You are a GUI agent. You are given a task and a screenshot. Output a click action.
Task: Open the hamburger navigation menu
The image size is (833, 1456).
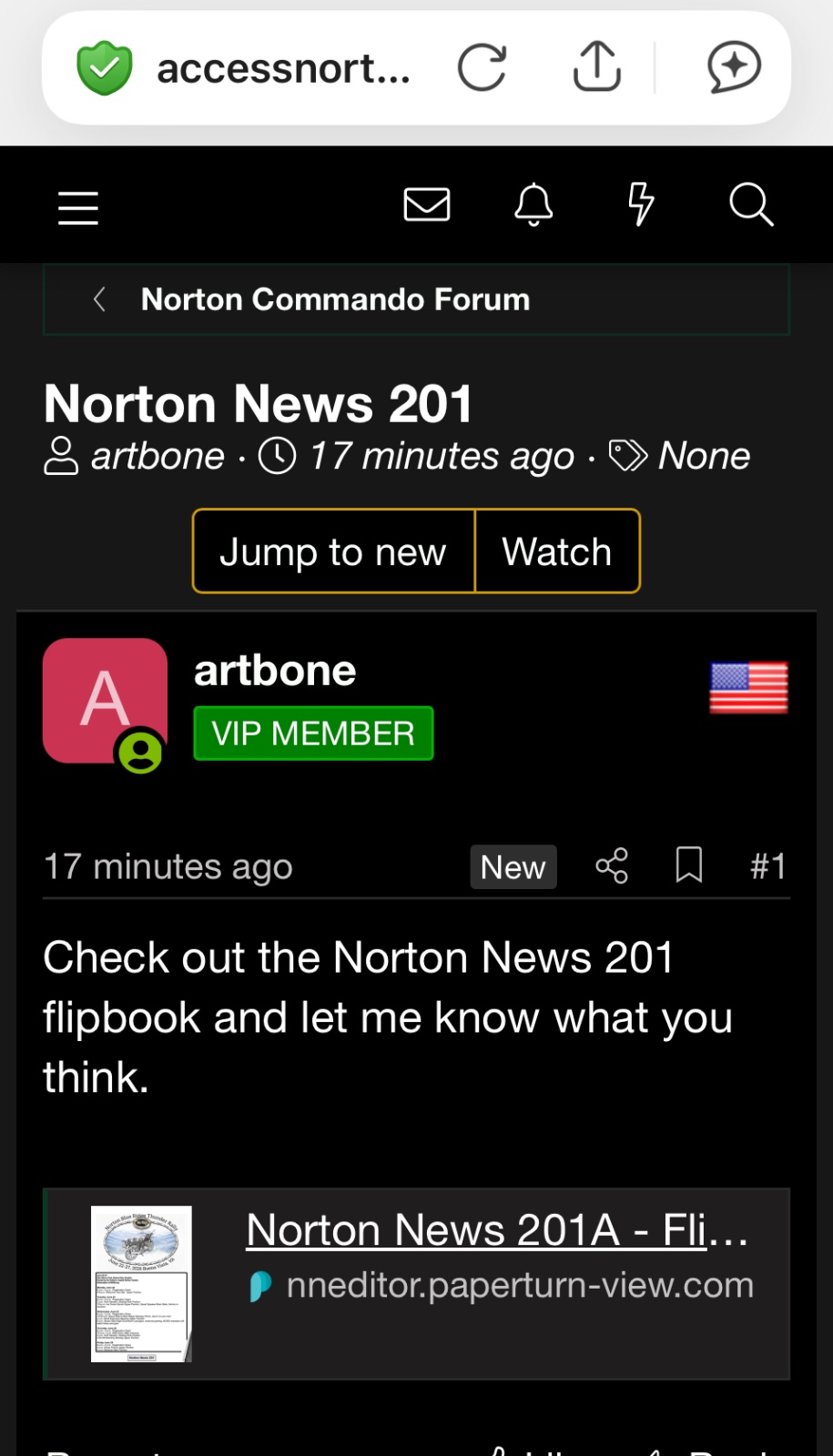coord(78,207)
